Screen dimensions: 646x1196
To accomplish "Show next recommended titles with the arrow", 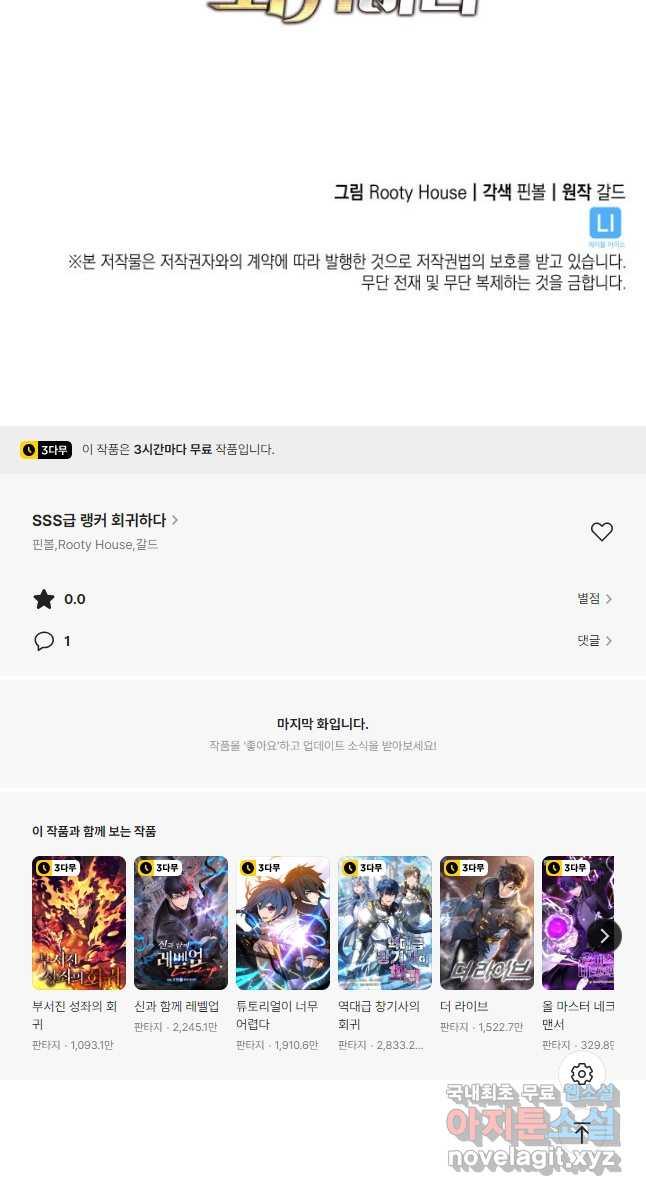I will (x=604, y=936).
